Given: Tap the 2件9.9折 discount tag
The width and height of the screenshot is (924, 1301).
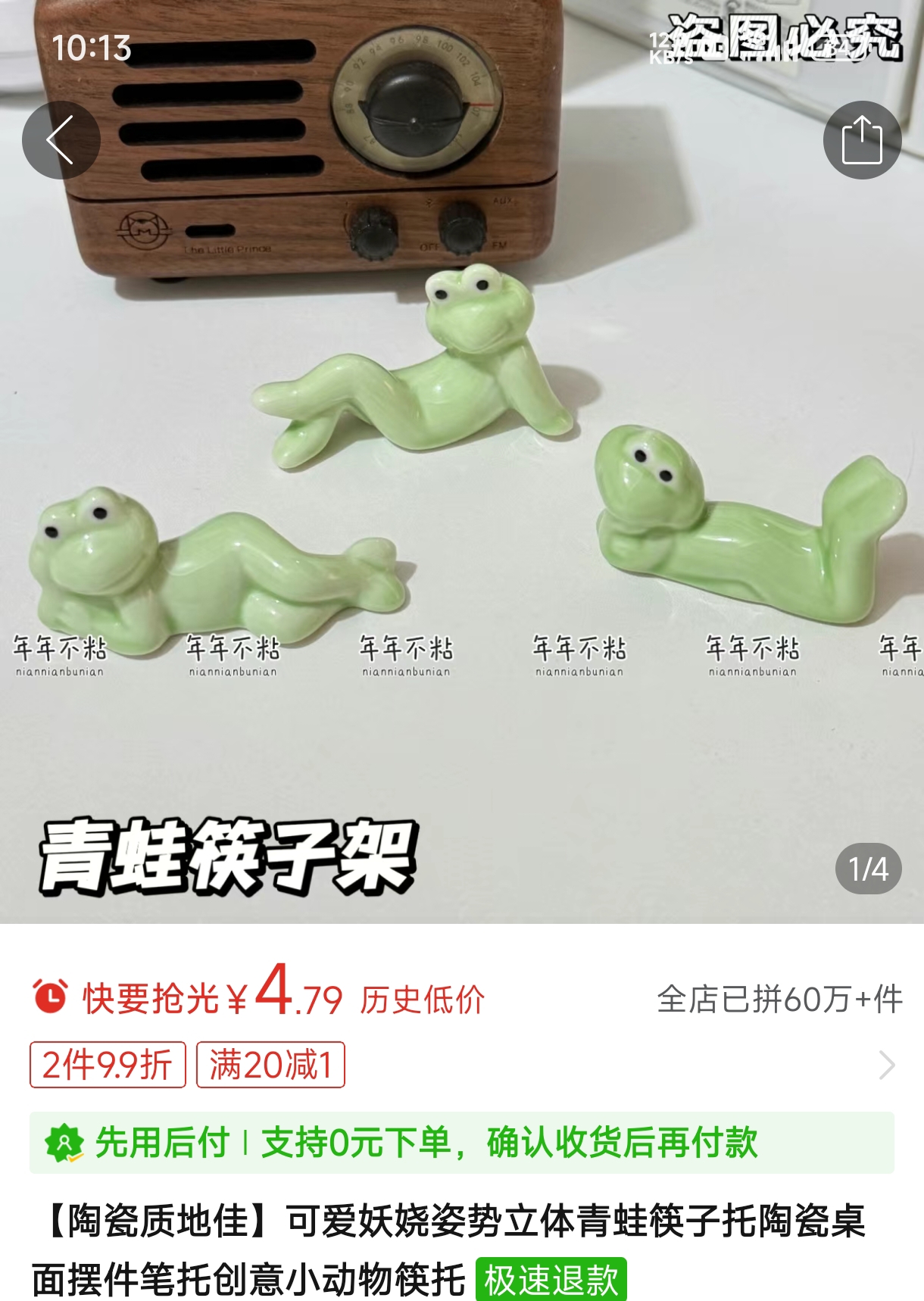Looking at the screenshot, I should pyautogui.click(x=108, y=1065).
